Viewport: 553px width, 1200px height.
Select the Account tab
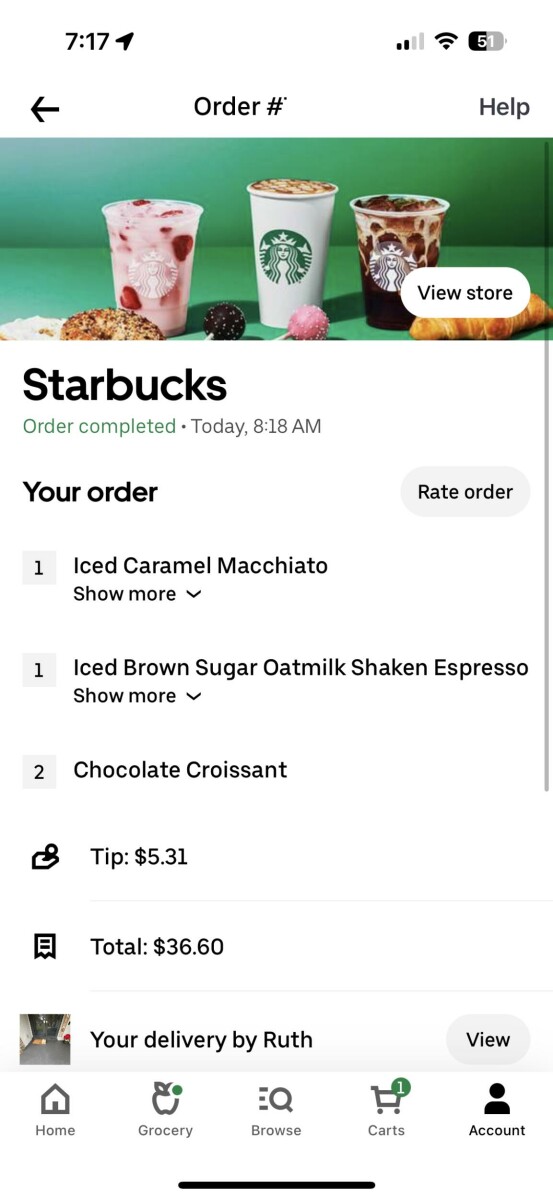(x=497, y=1110)
